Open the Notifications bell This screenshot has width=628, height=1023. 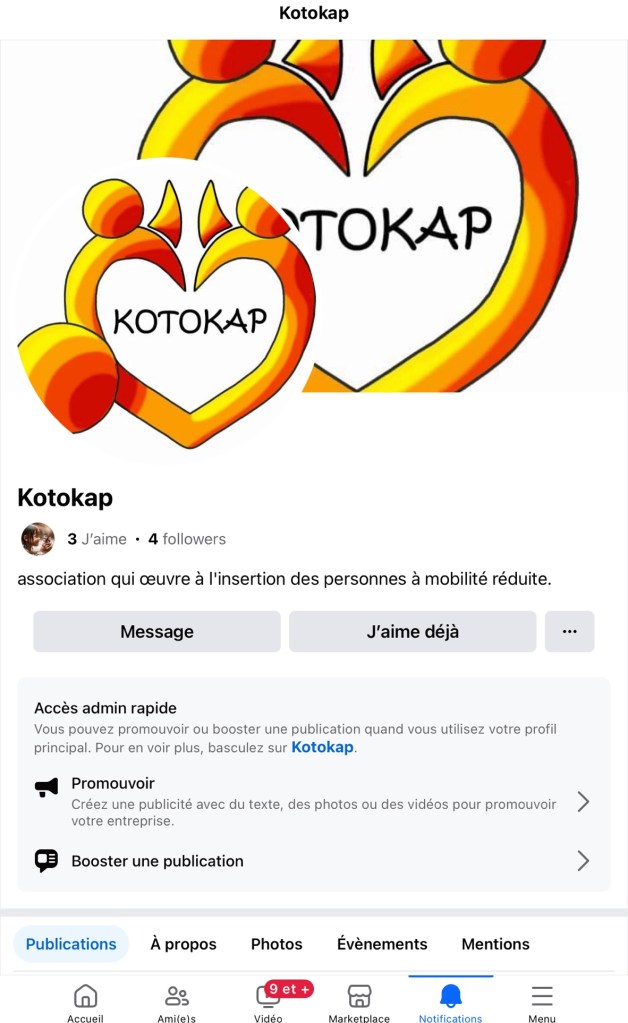(x=451, y=1002)
